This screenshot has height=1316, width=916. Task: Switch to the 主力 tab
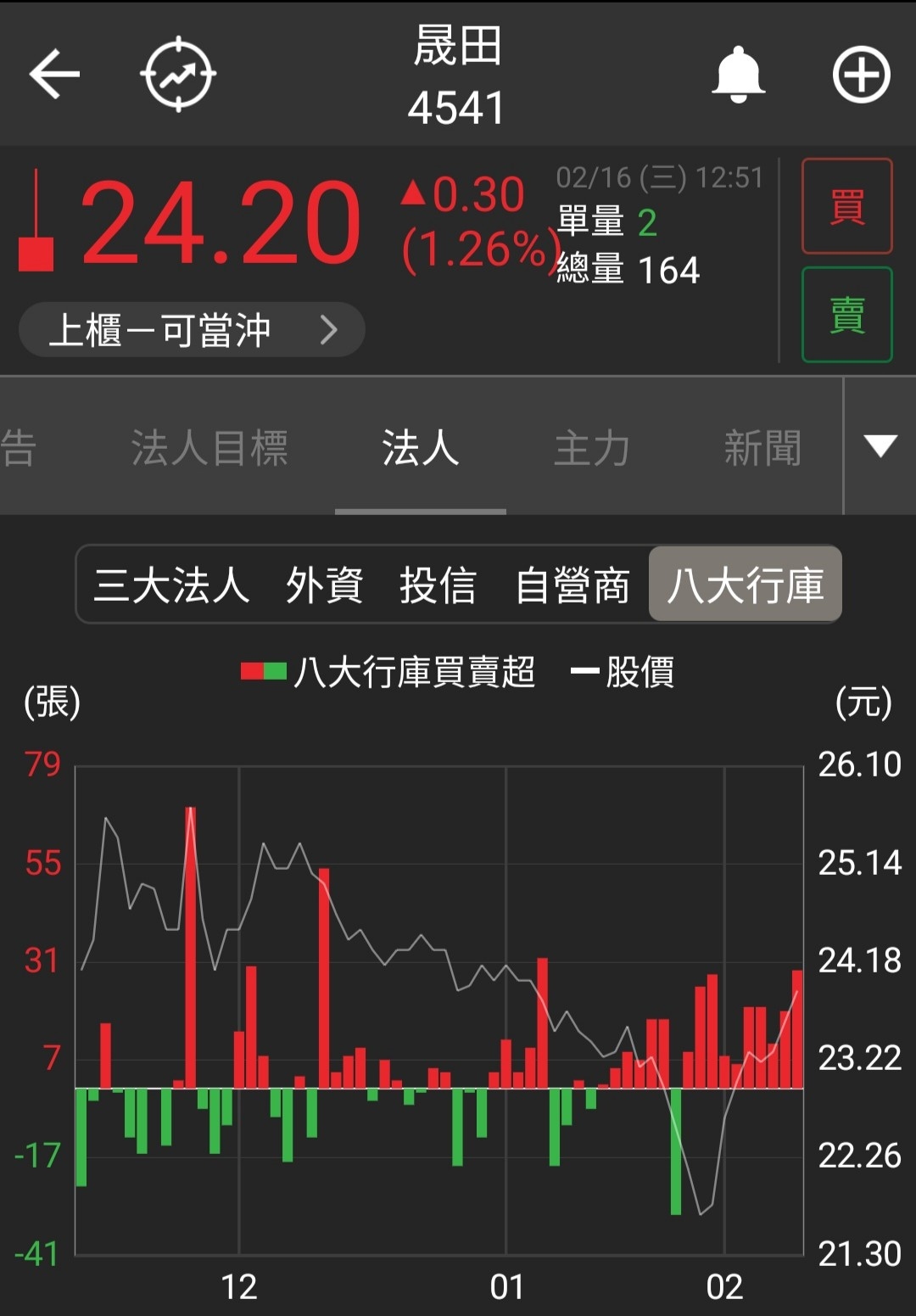pyautogui.click(x=591, y=447)
